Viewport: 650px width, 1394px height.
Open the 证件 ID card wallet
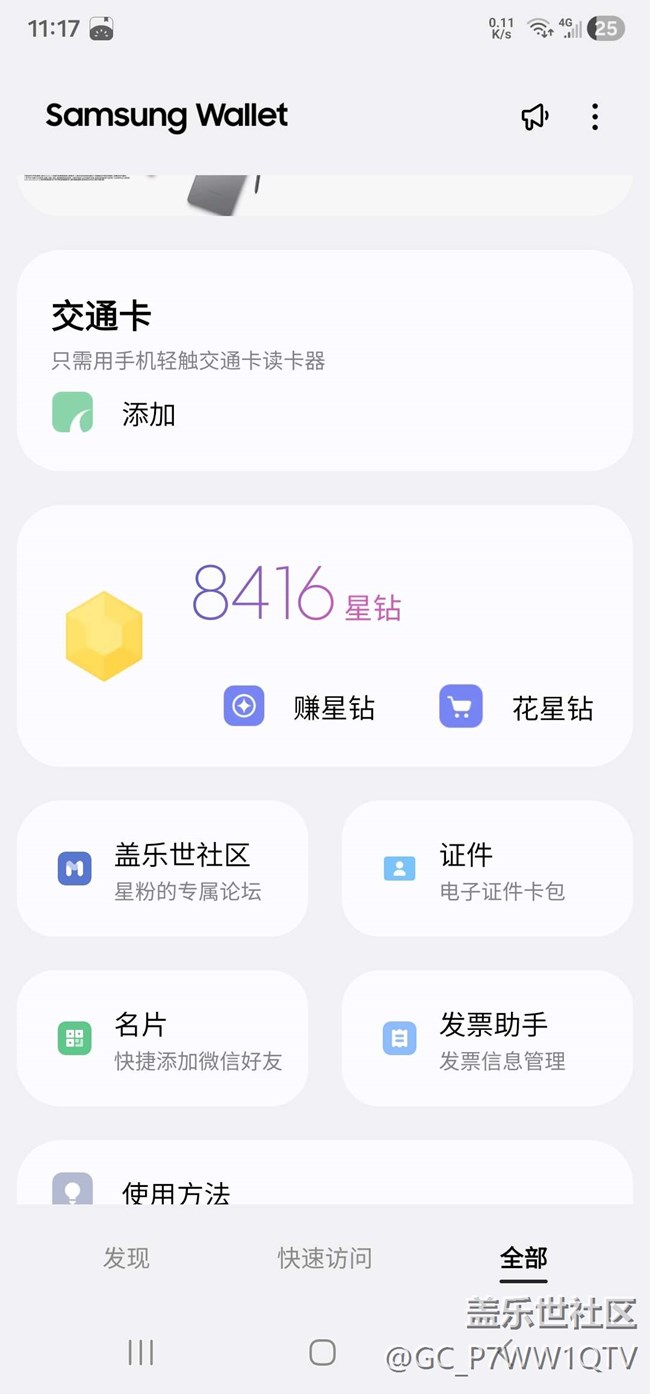coord(487,868)
